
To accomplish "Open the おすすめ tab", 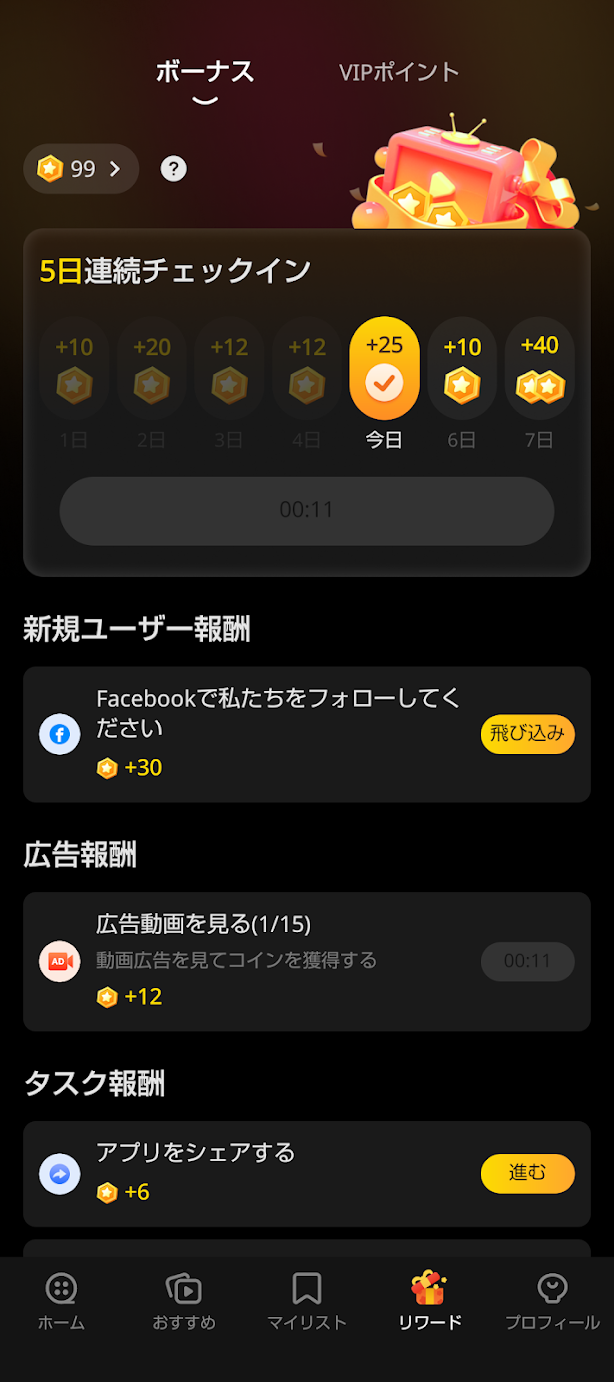I will tap(184, 1302).
